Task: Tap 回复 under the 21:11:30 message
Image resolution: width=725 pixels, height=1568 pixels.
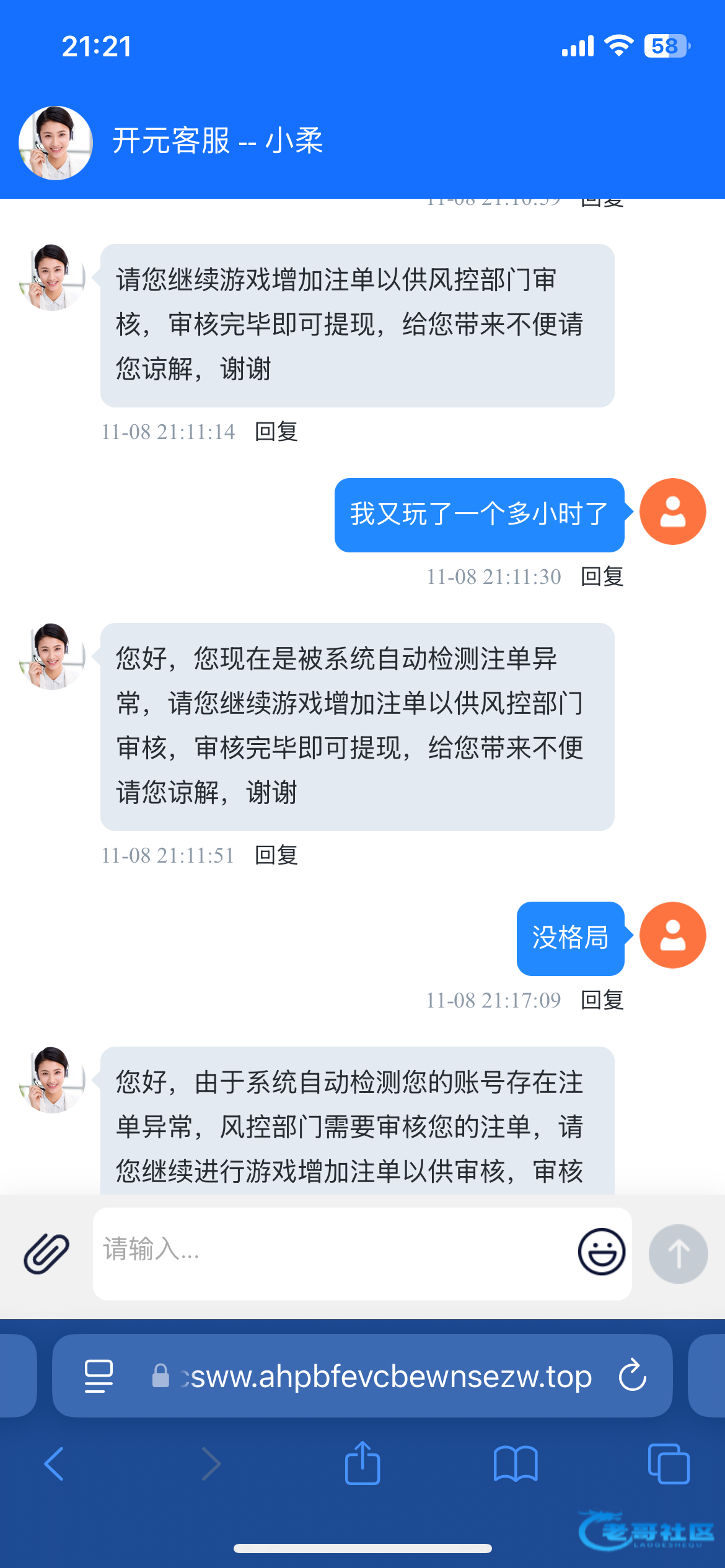Action: tap(602, 577)
